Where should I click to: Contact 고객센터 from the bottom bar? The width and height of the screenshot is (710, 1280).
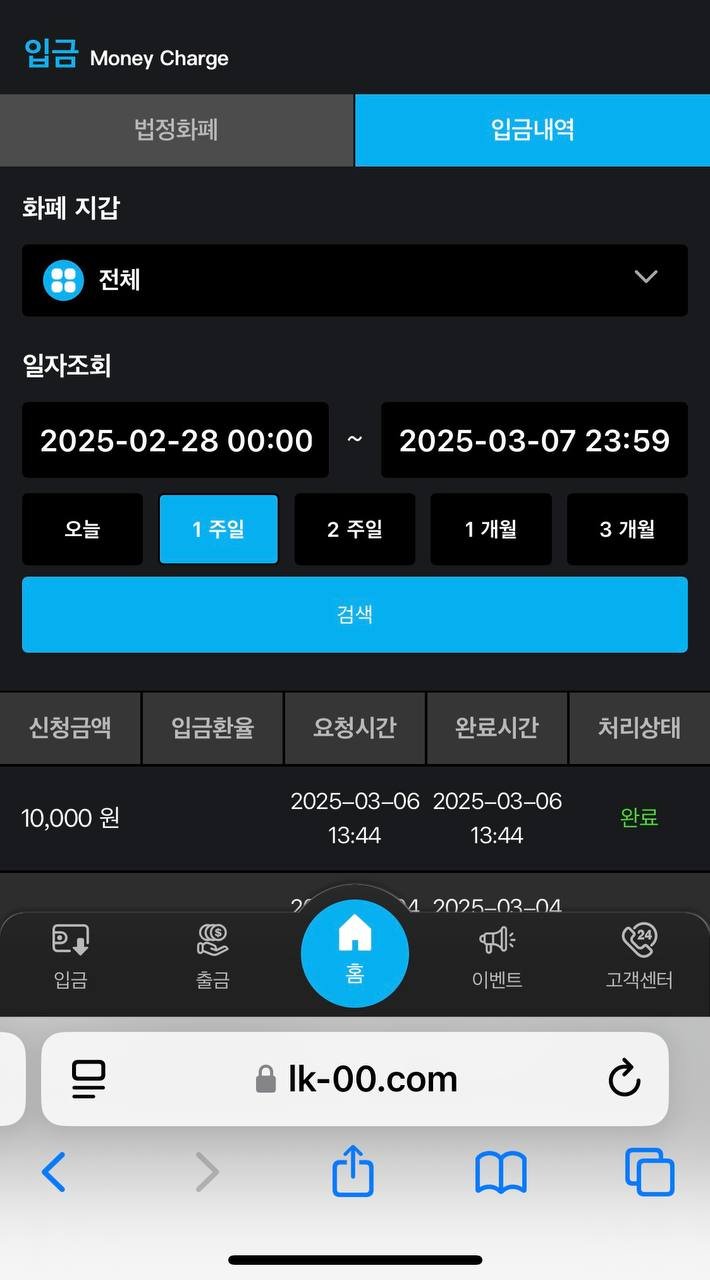pos(639,957)
